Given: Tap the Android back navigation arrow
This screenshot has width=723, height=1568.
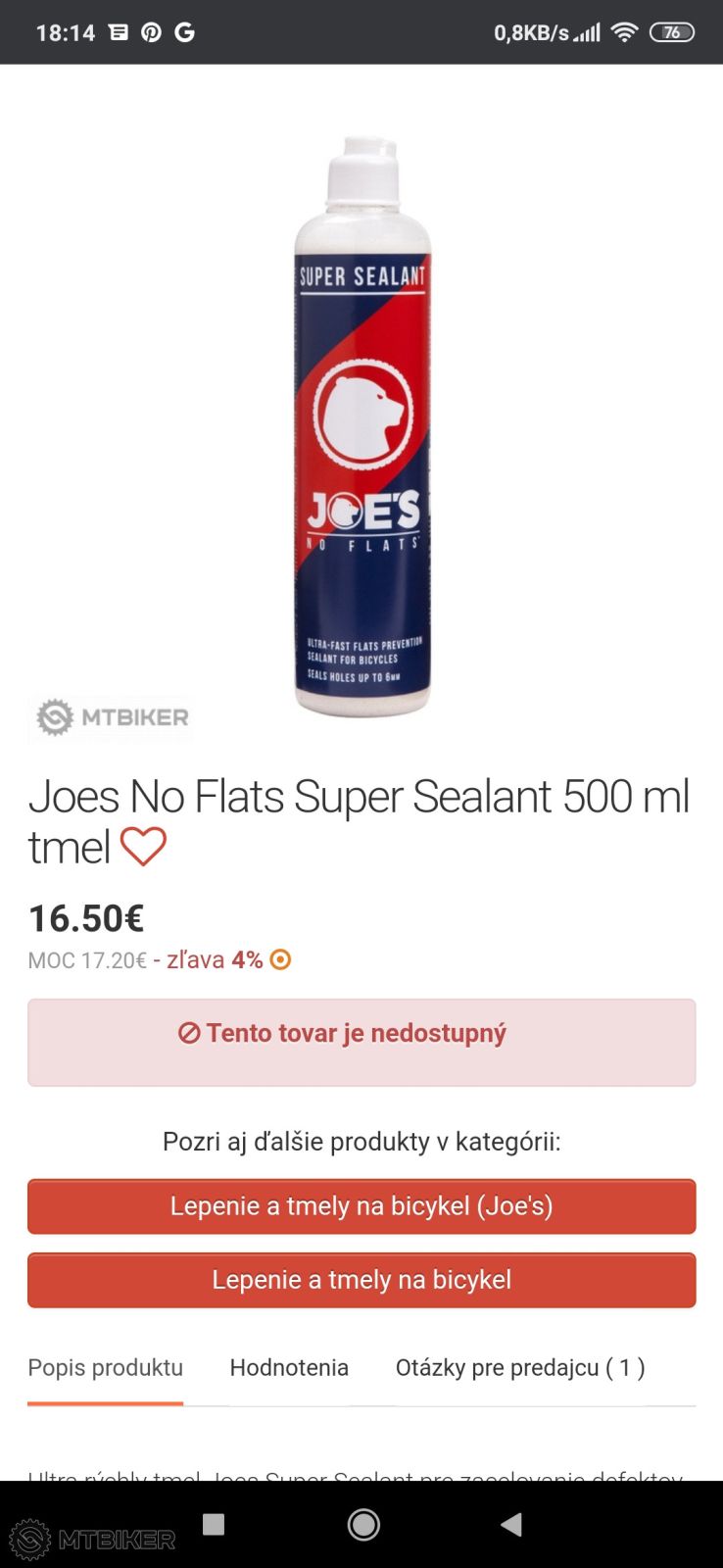Looking at the screenshot, I should [511, 1525].
